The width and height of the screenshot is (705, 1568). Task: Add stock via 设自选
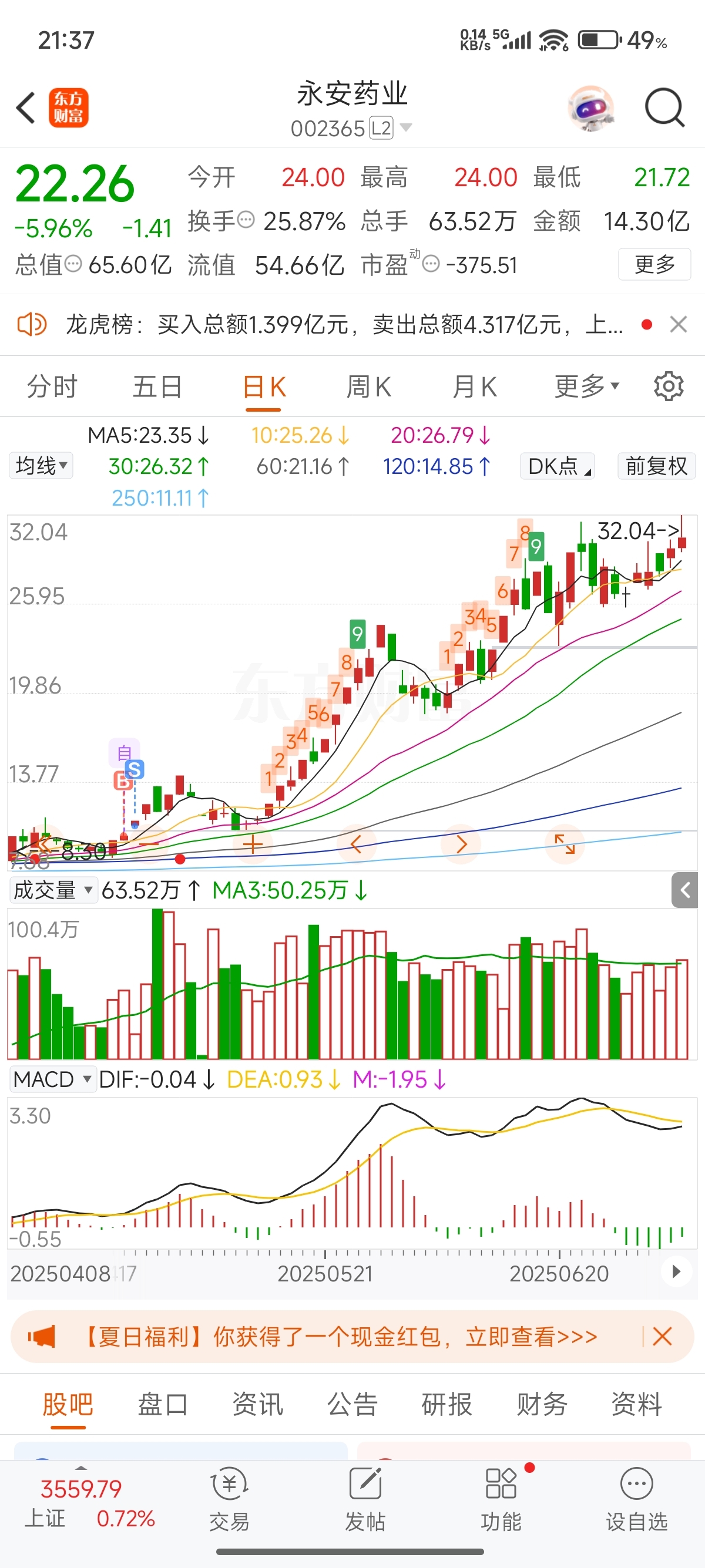pyautogui.click(x=637, y=1498)
